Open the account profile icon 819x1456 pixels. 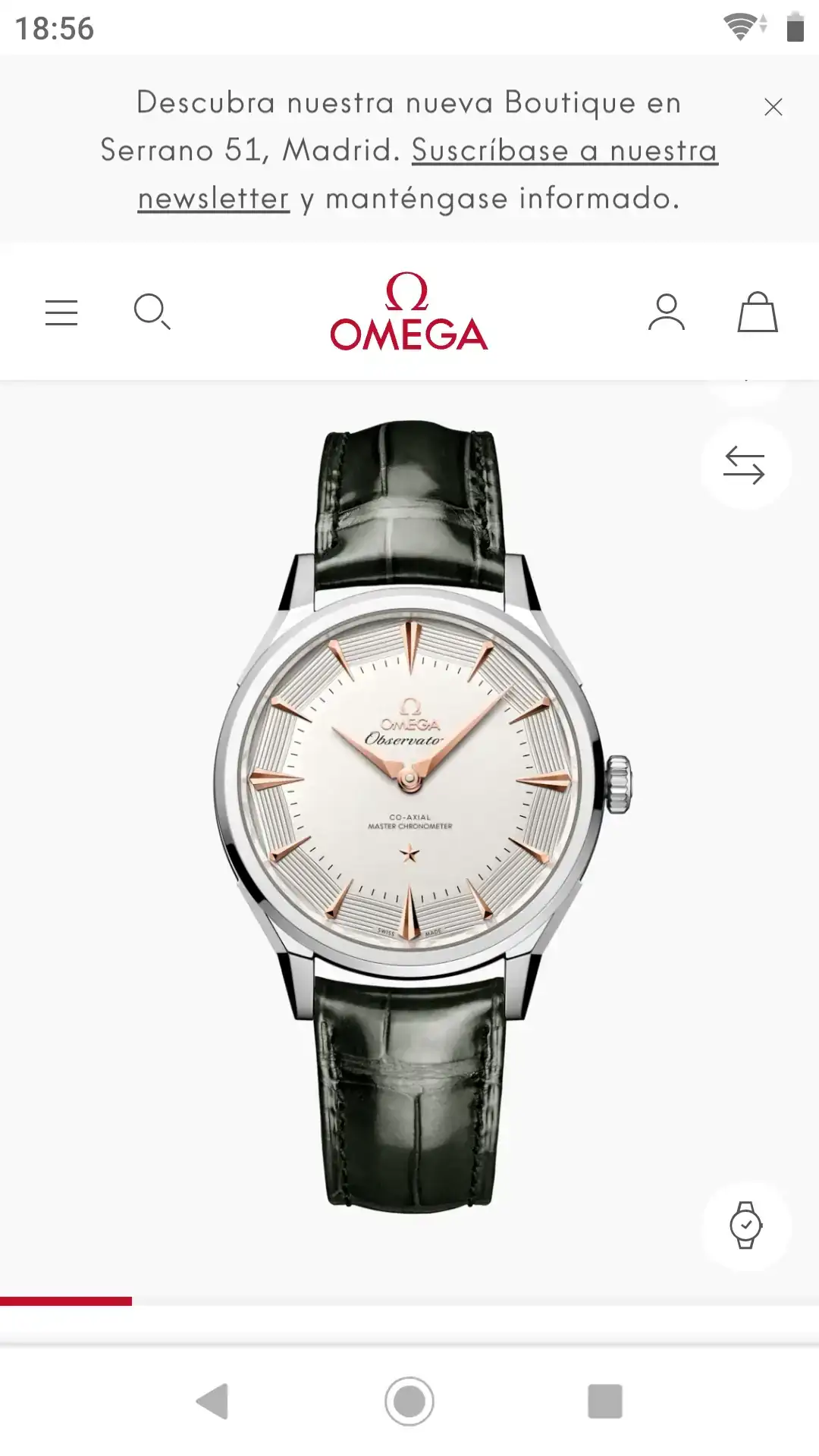coord(666,312)
